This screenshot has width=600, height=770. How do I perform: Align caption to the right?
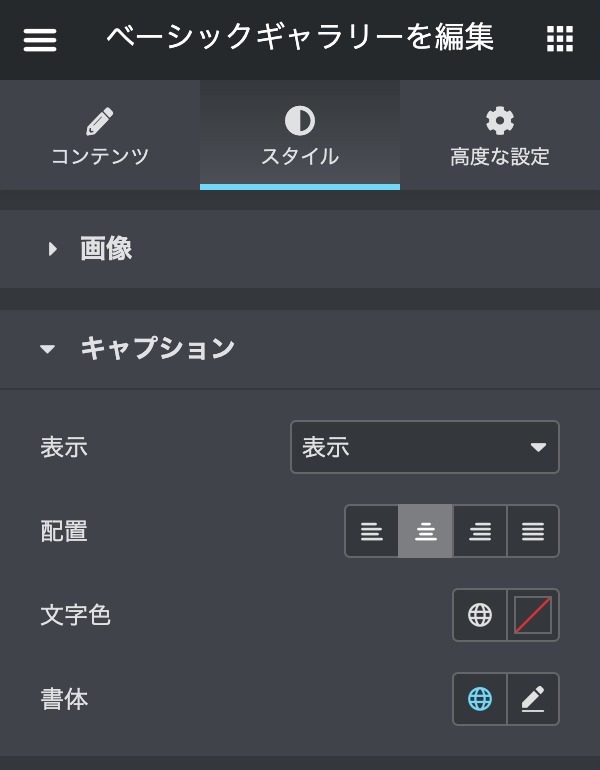(x=480, y=531)
